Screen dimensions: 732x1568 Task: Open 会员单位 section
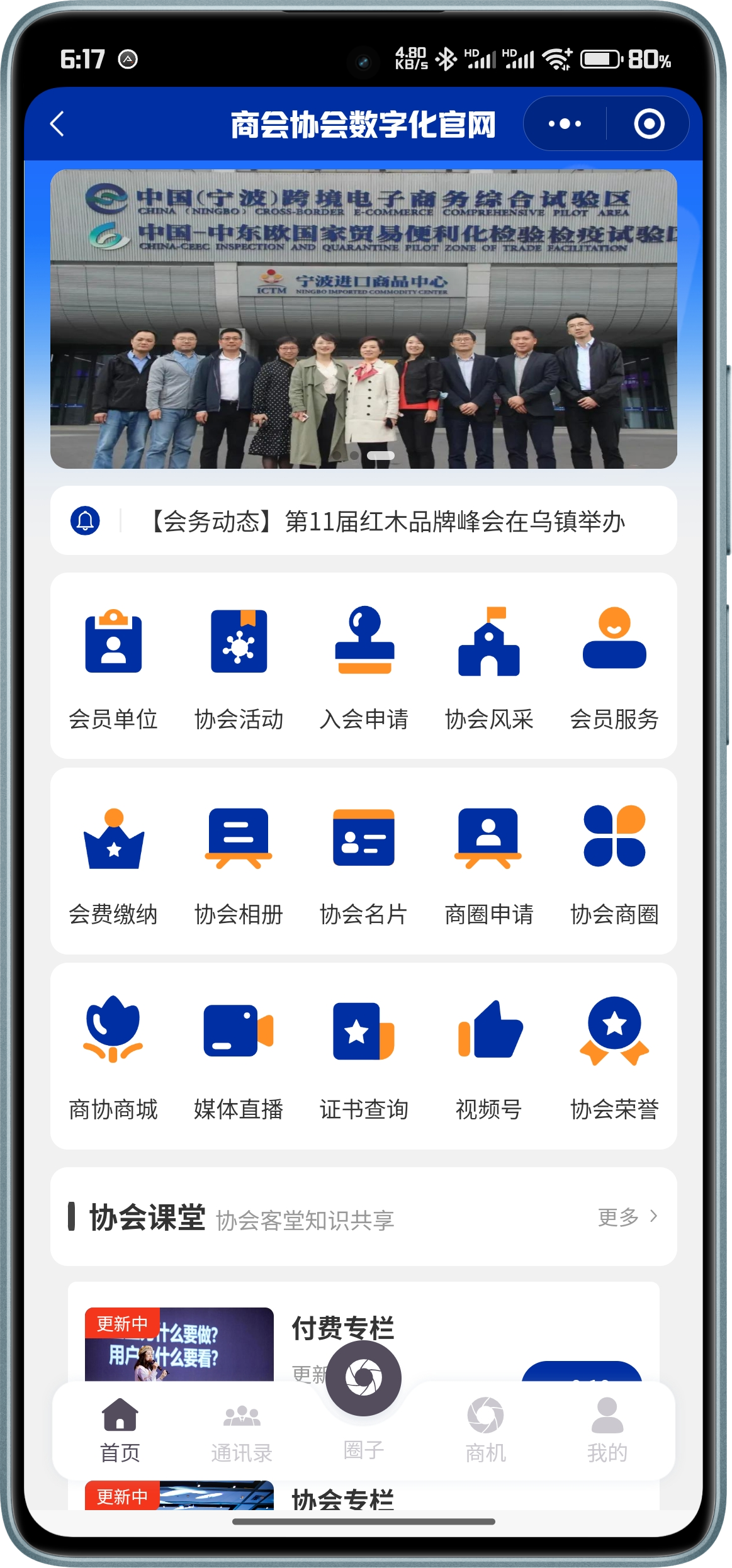coord(113,667)
